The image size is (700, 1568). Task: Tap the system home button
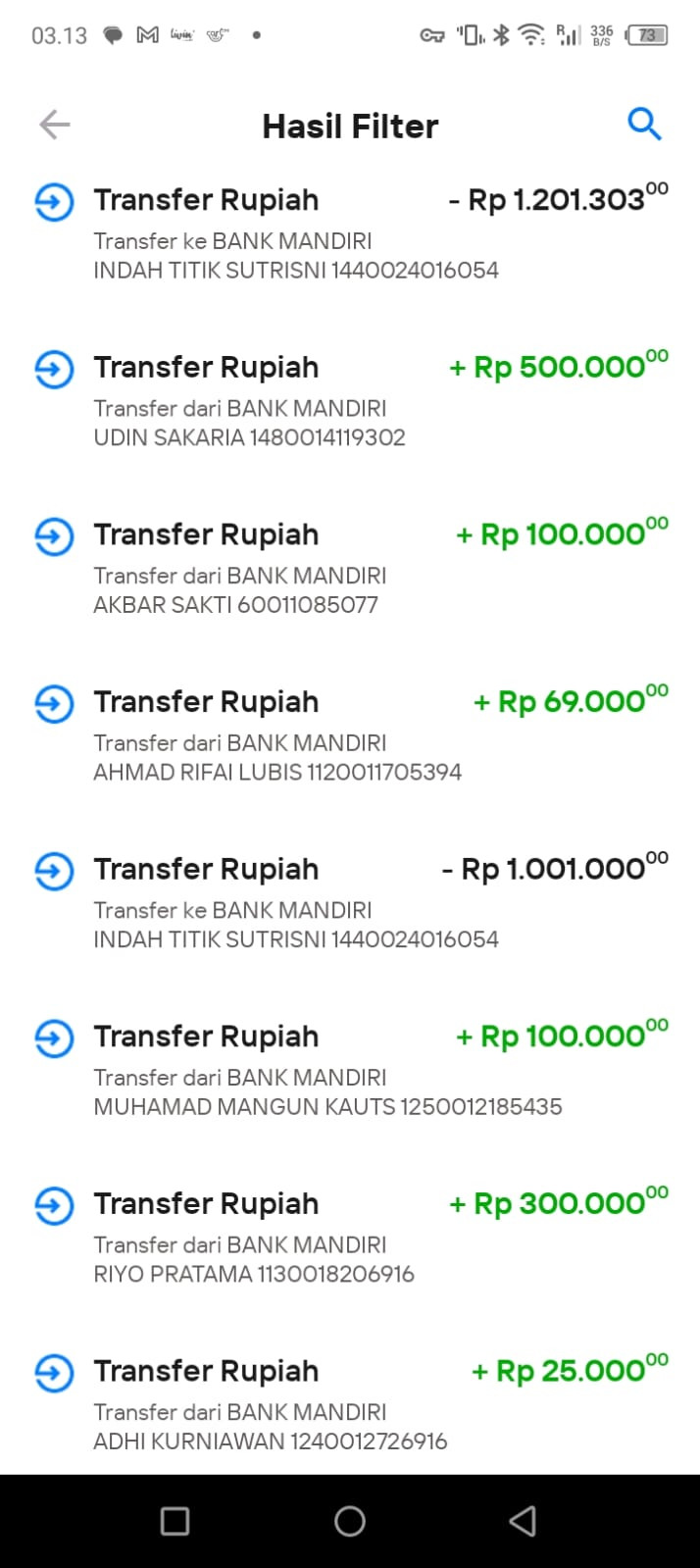(350, 1521)
